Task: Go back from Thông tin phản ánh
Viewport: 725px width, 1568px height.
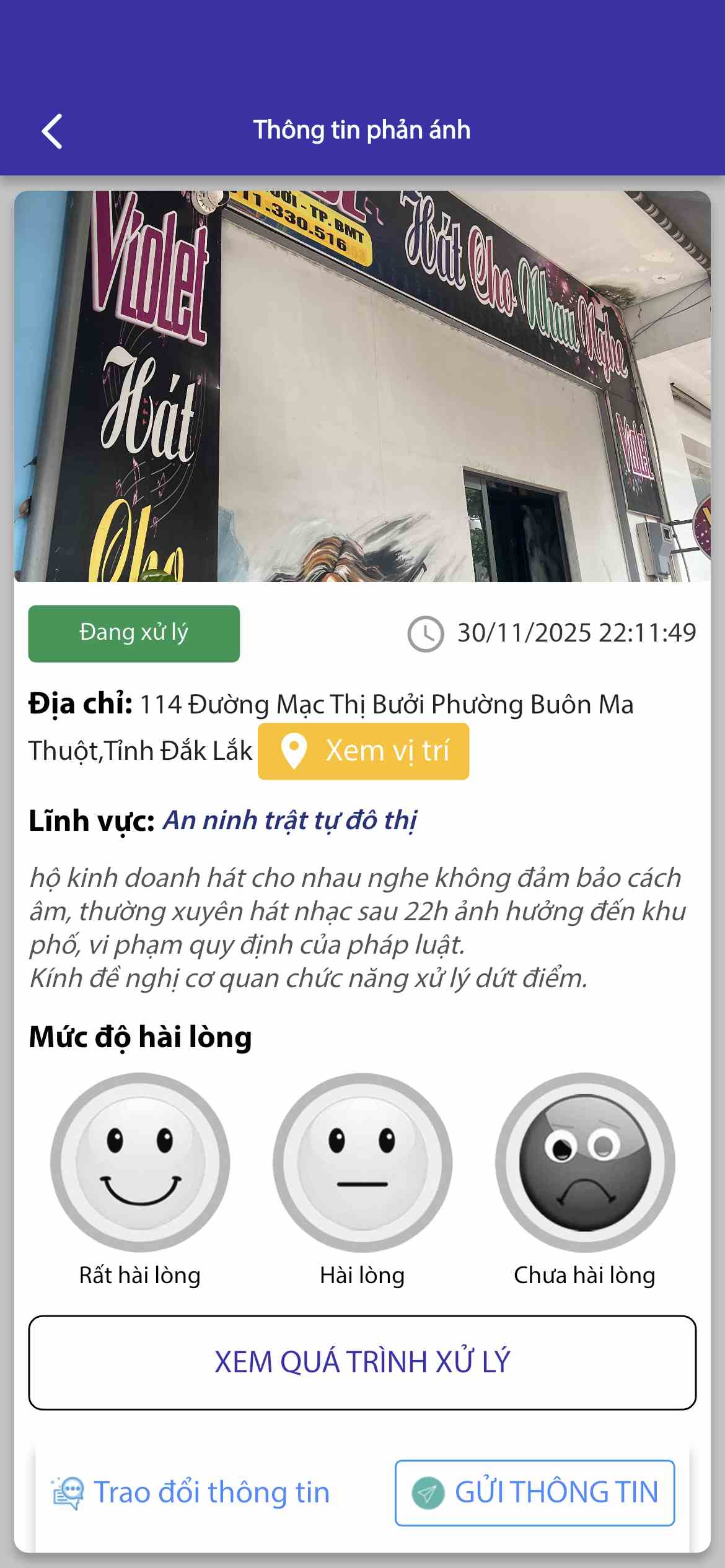Action: 52,131
